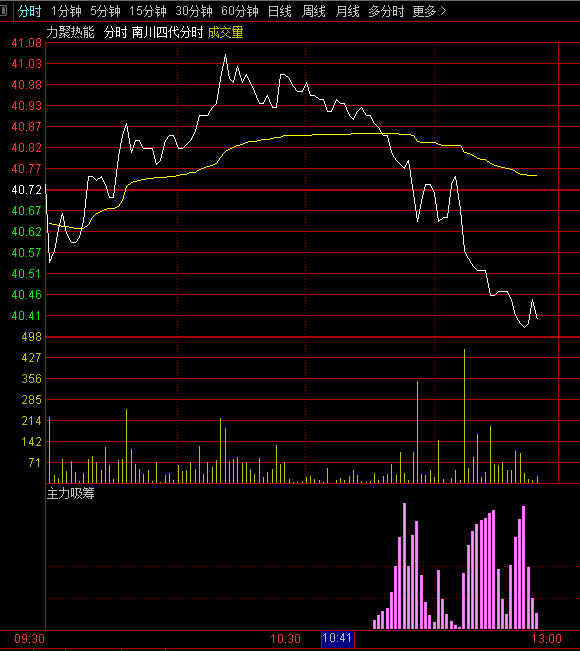This screenshot has height=651, width=580.
Task: Open the 月线 monthly chart
Action: pyautogui.click(x=347, y=11)
